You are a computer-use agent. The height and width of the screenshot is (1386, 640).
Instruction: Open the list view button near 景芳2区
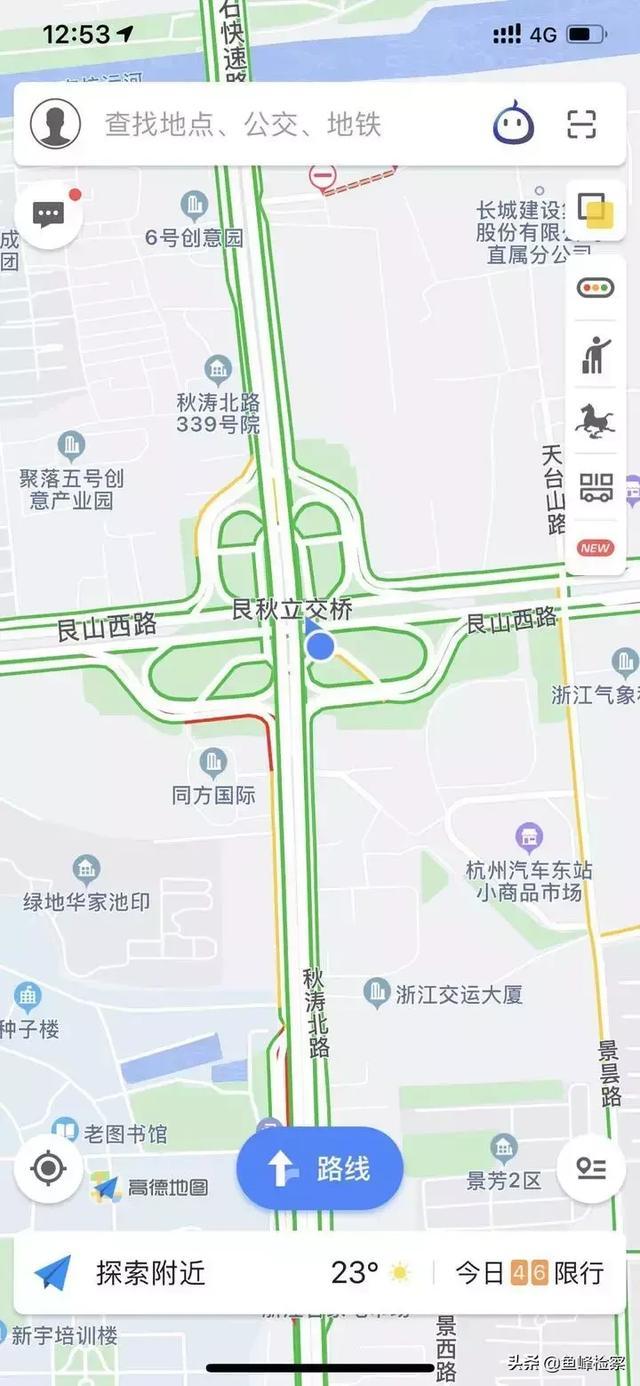[591, 1168]
